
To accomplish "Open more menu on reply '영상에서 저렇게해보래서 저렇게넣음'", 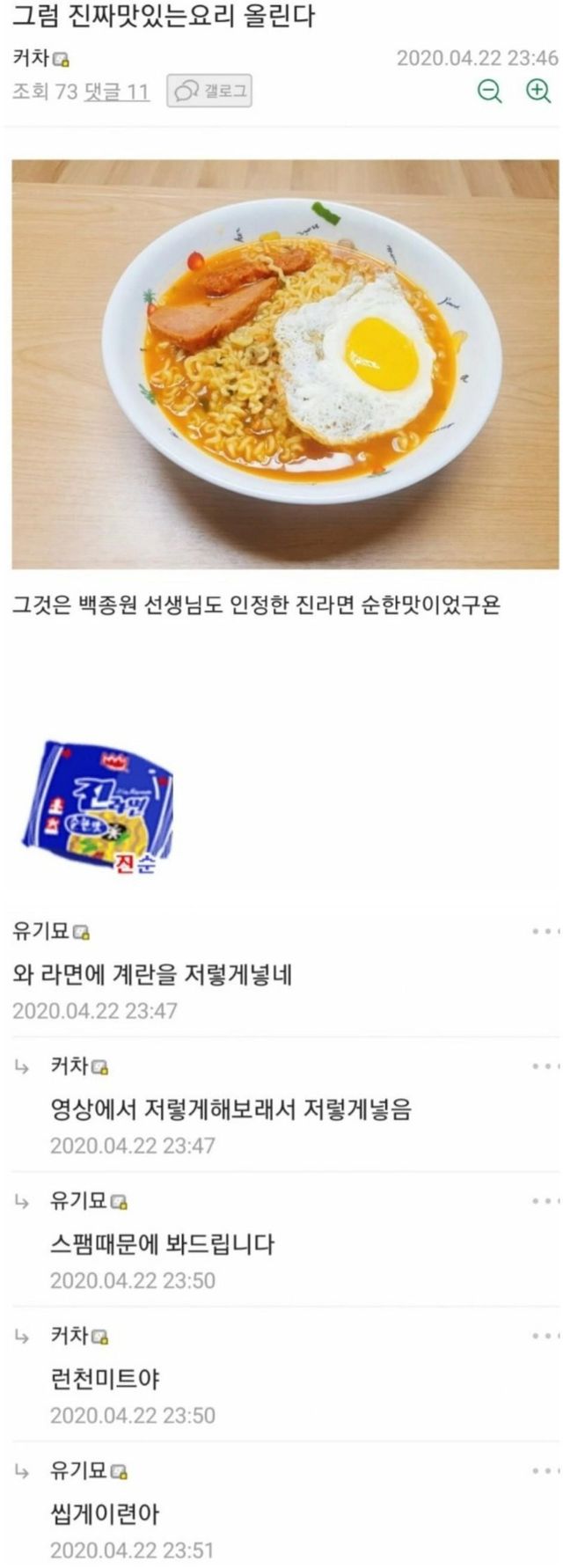I will tap(545, 1066).
